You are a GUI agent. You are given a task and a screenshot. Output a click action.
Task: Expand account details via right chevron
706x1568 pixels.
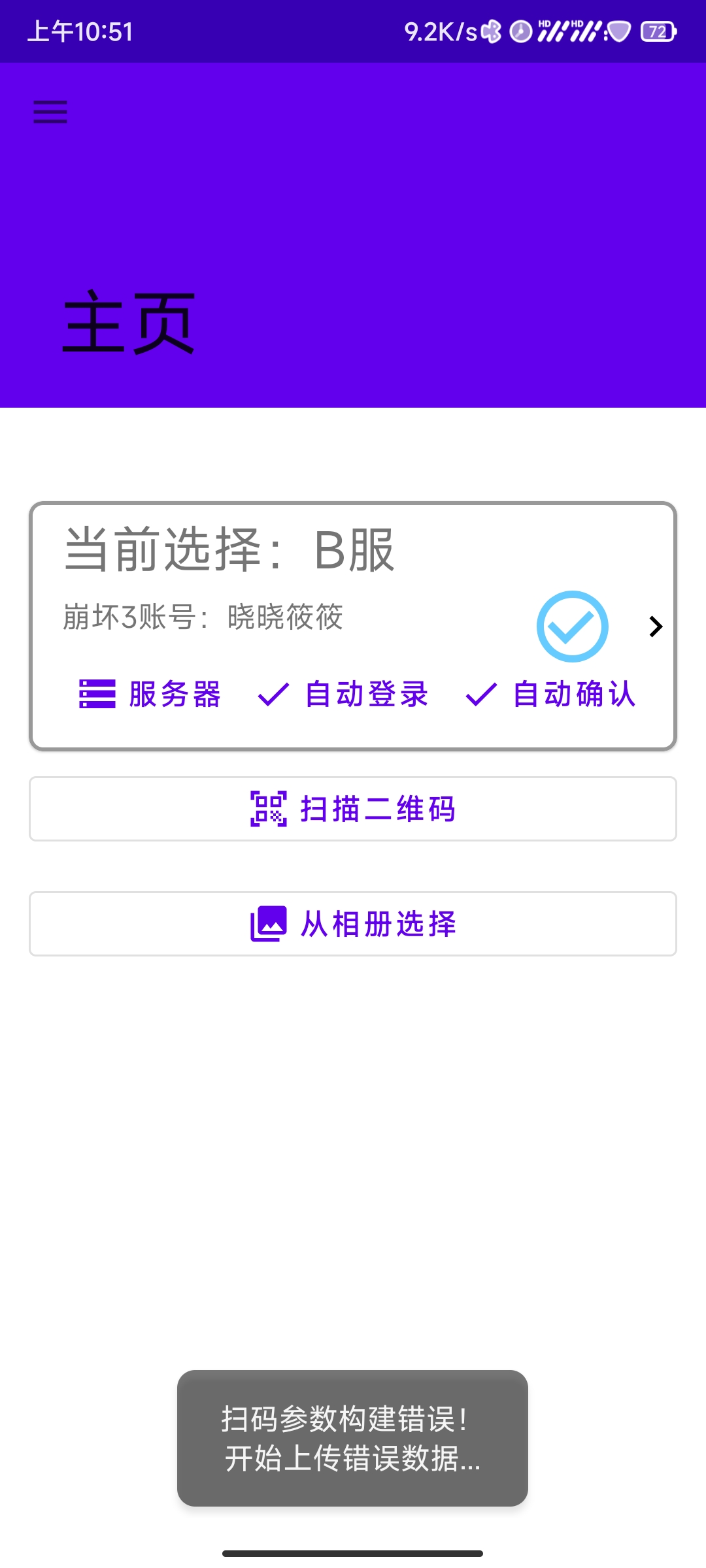tap(656, 626)
